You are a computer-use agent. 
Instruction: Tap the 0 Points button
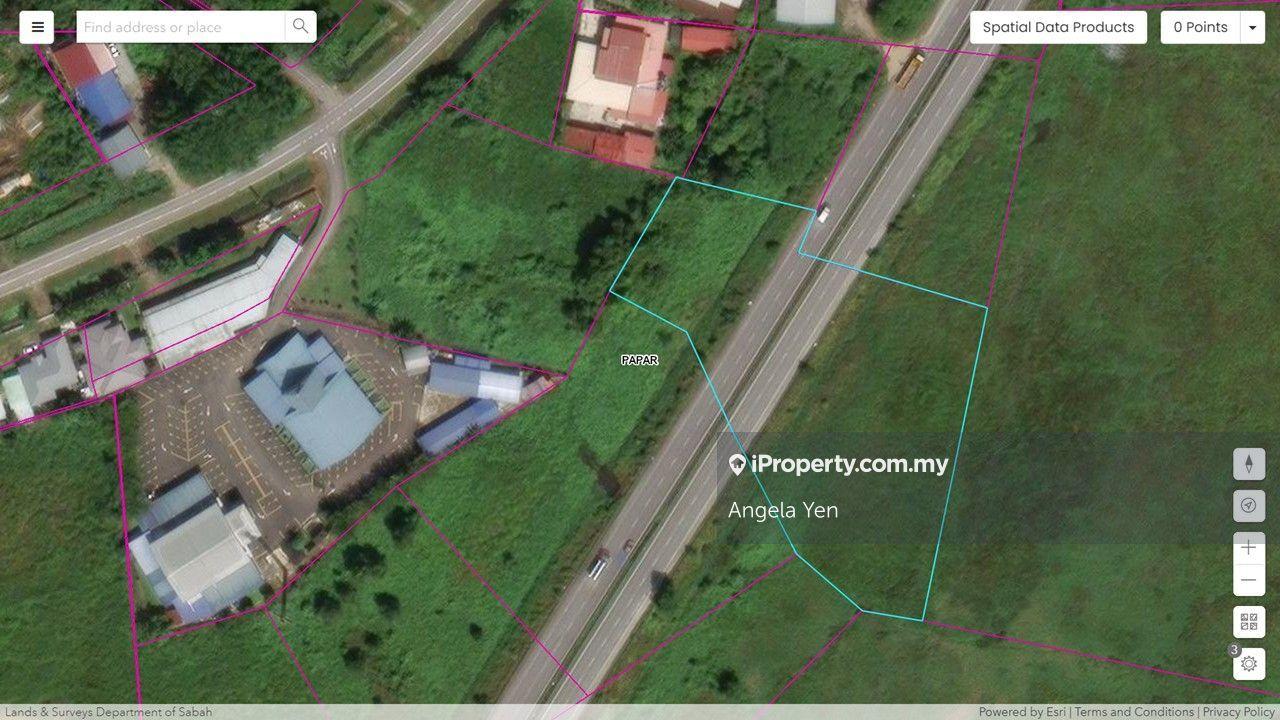click(x=1200, y=27)
